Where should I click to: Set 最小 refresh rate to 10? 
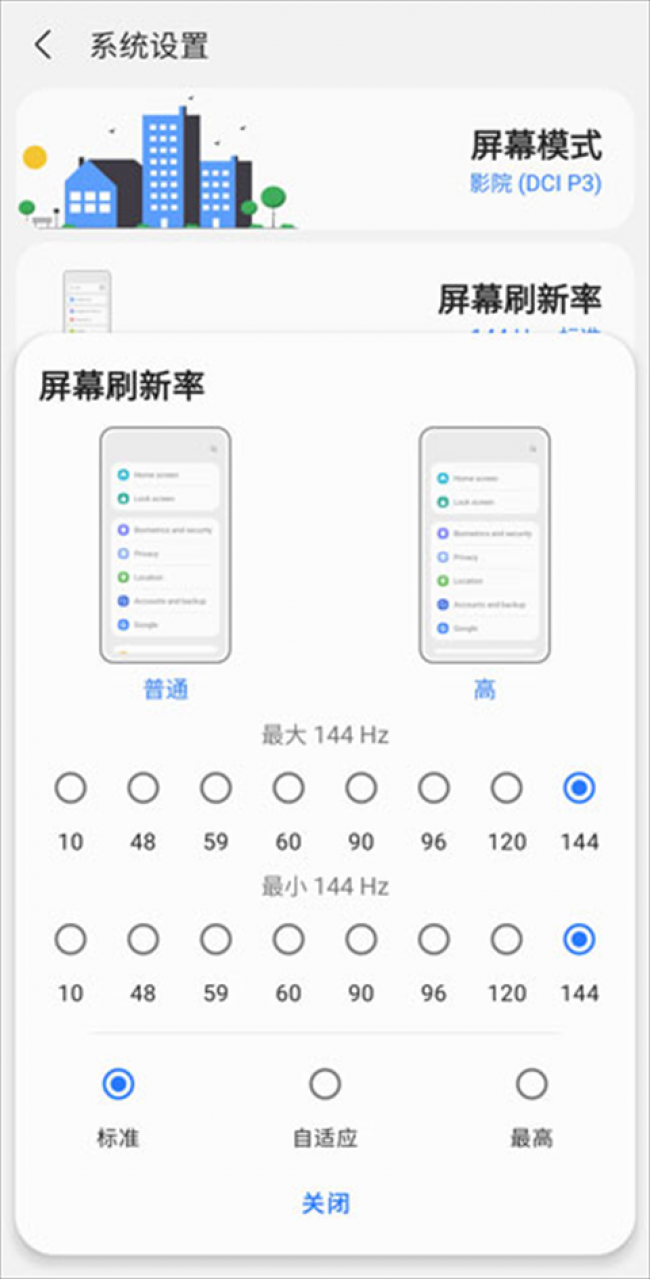coord(70,940)
